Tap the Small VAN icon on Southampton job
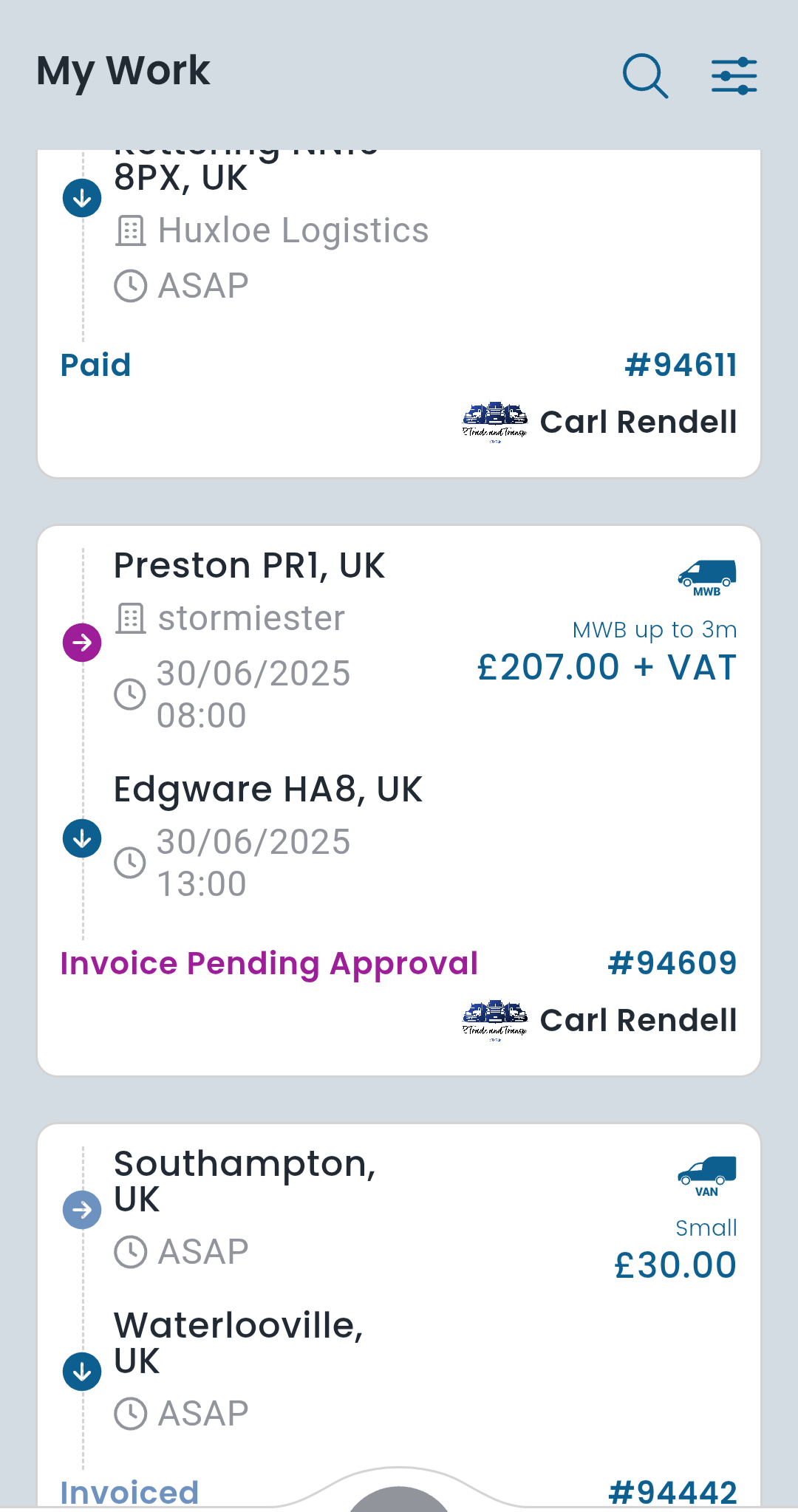The image size is (798, 1512). (x=706, y=1174)
